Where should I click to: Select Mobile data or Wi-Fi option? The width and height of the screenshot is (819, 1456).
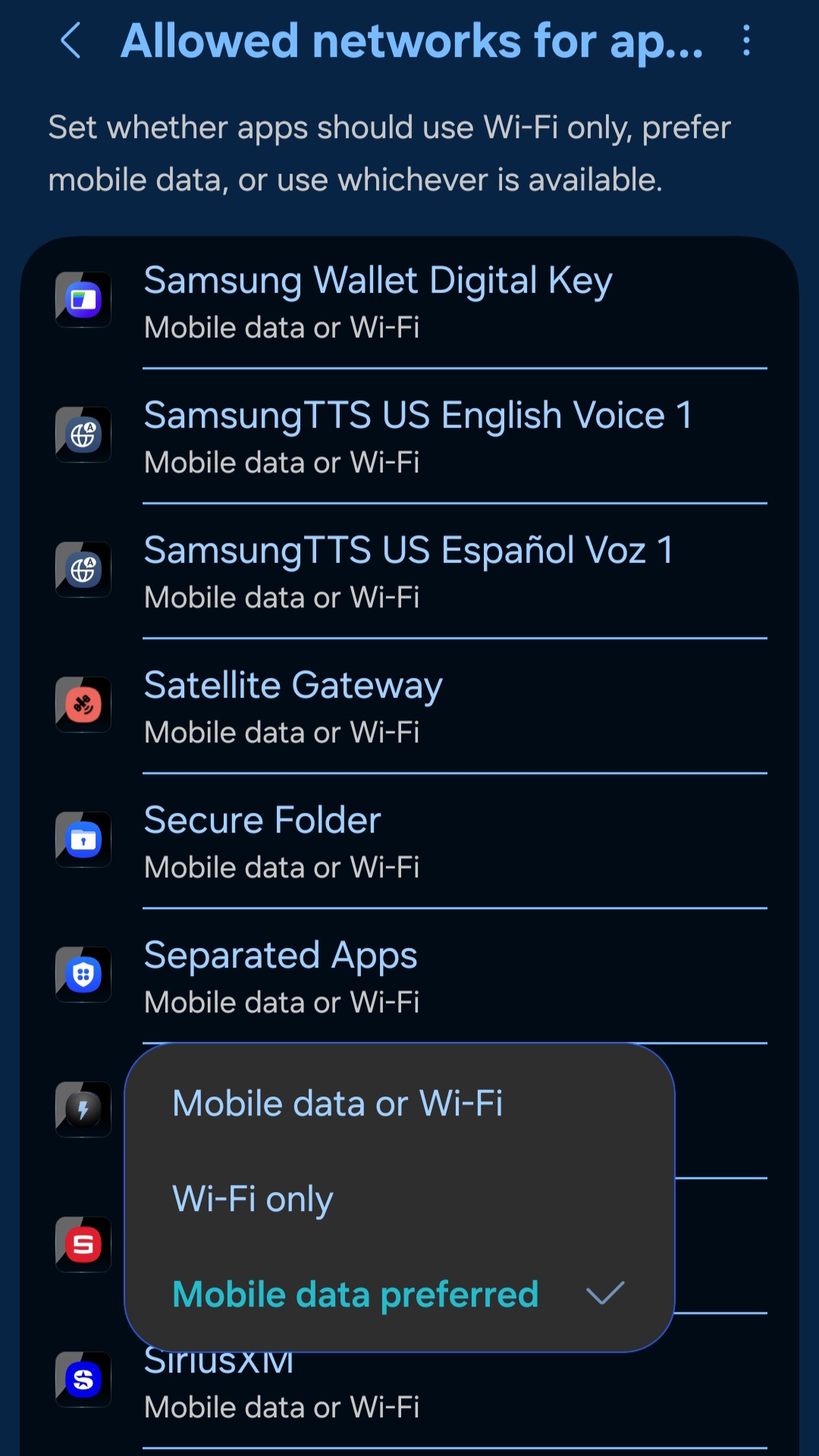coord(337,1103)
